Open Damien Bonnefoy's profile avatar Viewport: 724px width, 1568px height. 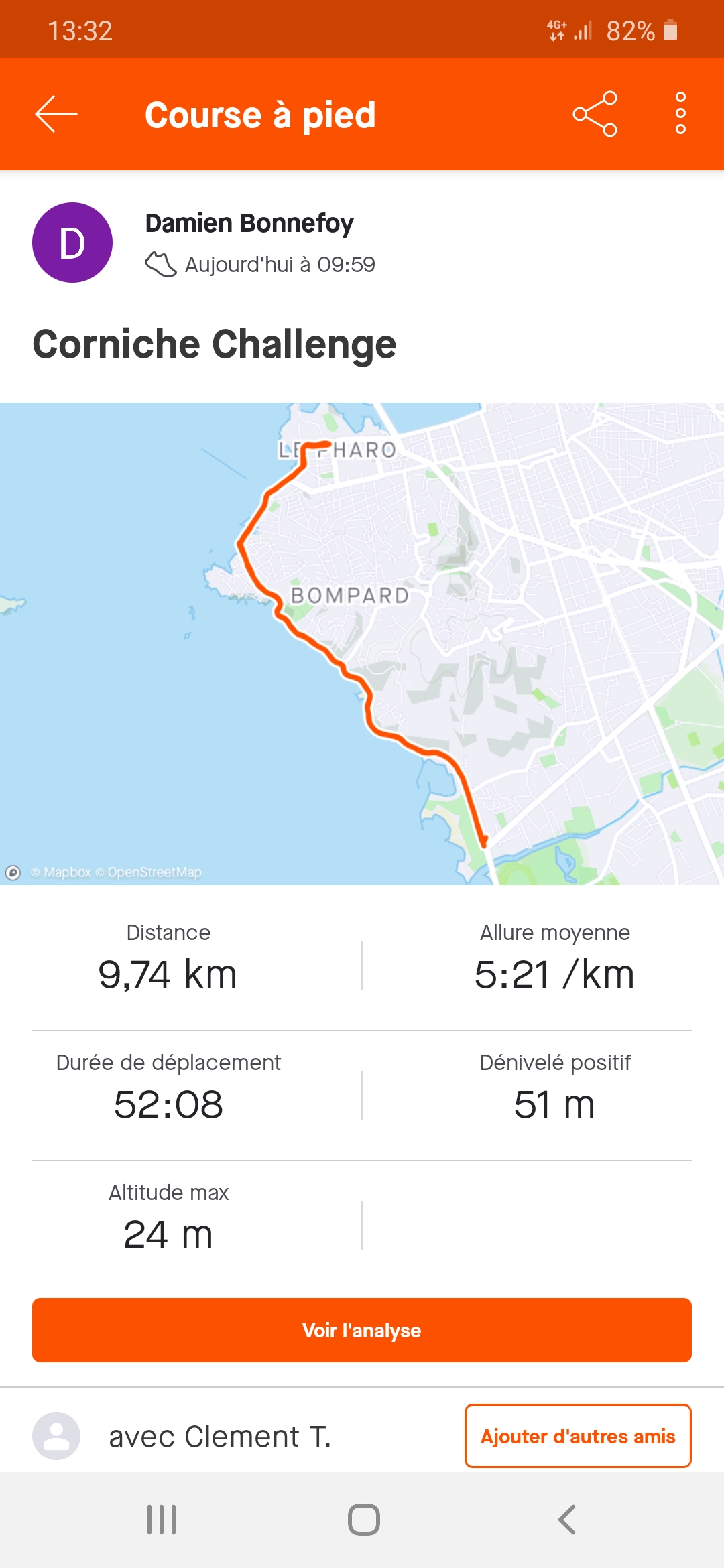tap(72, 243)
